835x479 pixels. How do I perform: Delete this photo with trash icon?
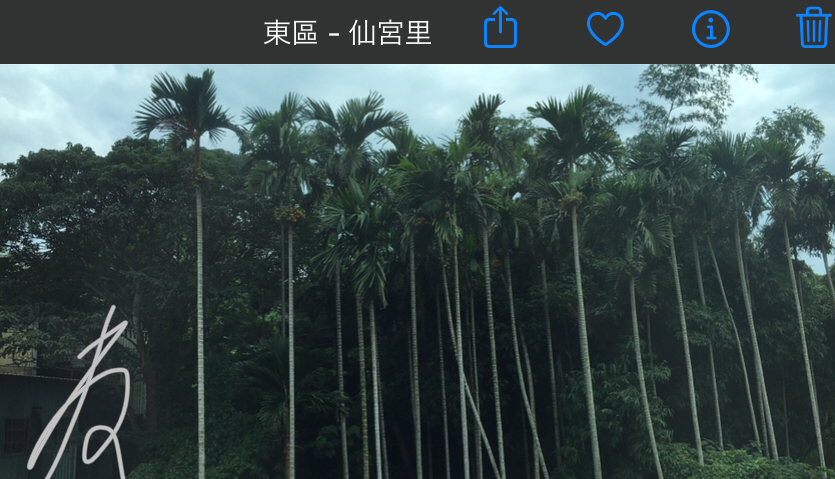point(813,28)
